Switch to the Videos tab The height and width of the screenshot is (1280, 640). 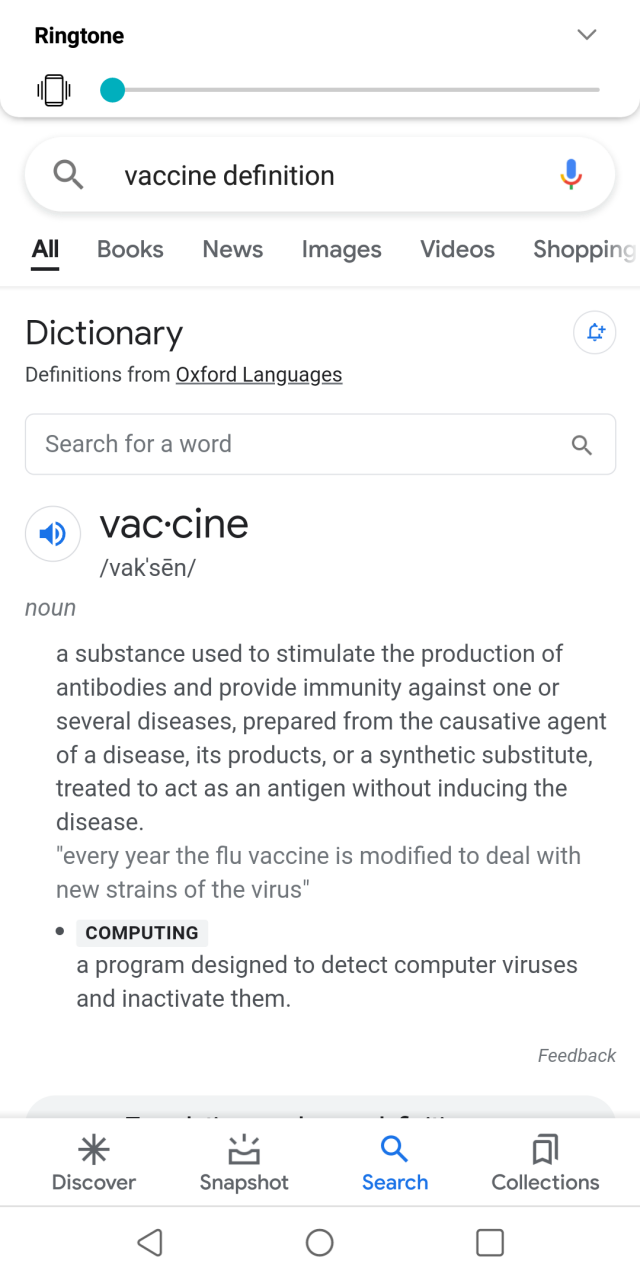457,249
